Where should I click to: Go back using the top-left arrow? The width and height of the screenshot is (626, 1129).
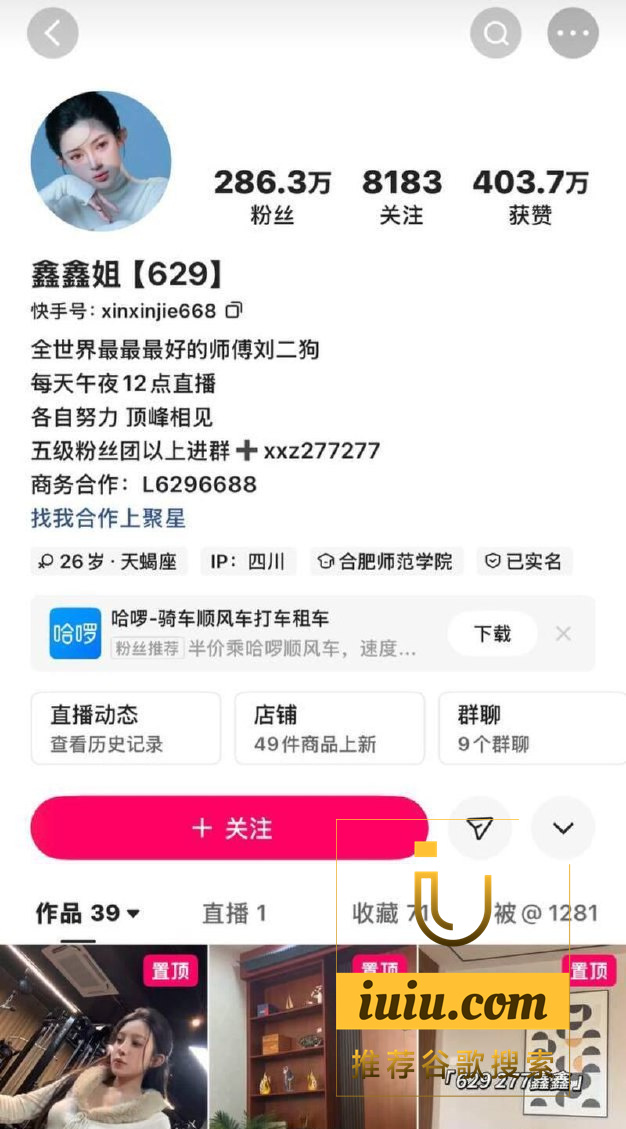pos(52,34)
